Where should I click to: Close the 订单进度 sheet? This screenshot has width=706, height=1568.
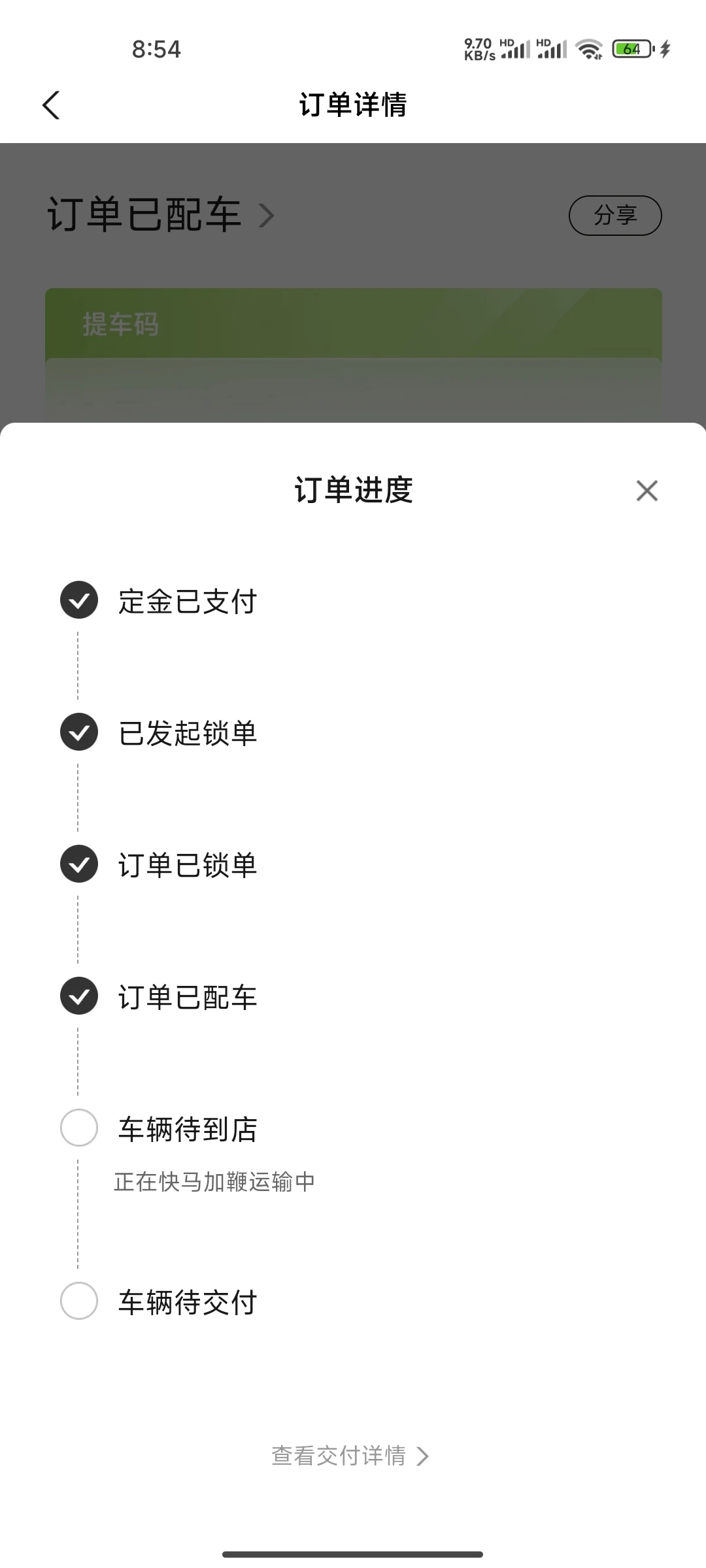(x=647, y=490)
